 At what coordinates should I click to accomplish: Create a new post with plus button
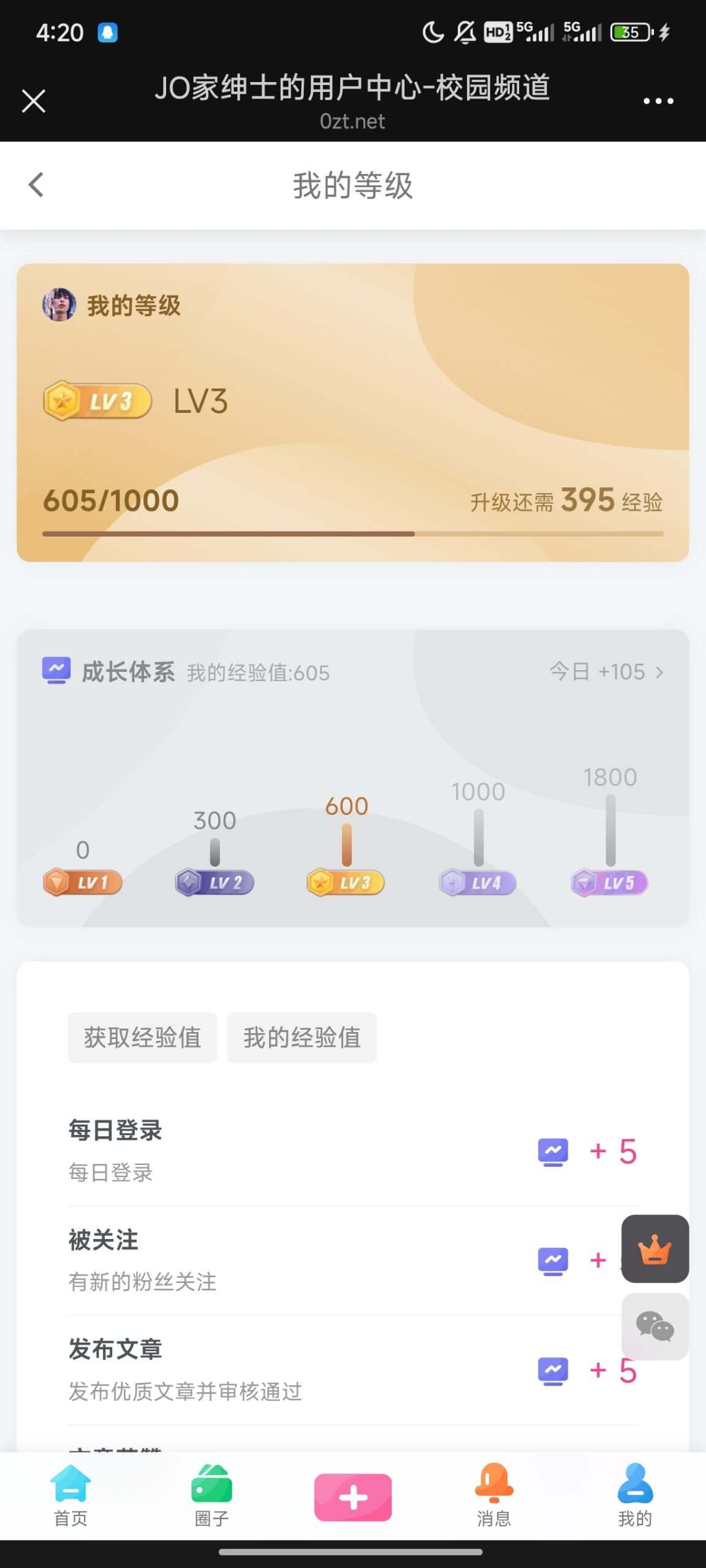tap(353, 1497)
